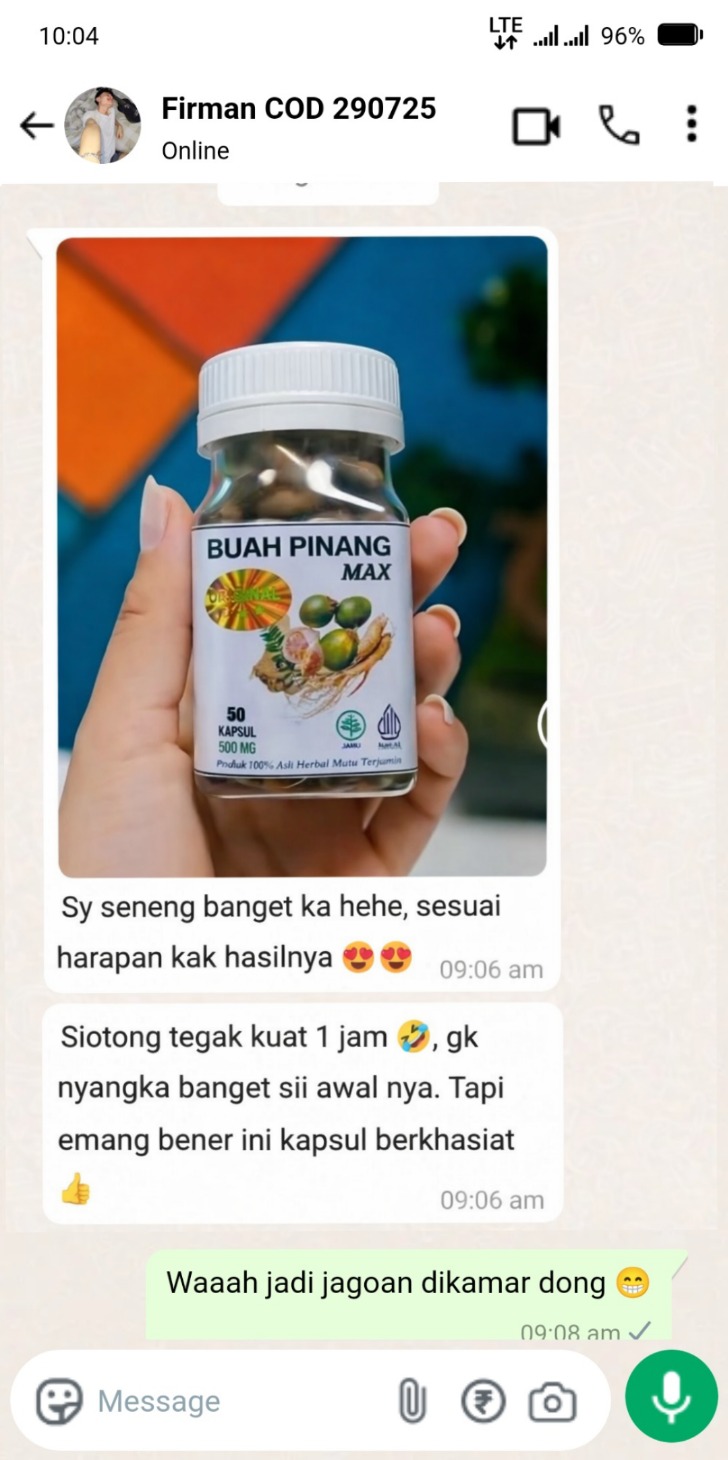The width and height of the screenshot is (728, 1460).
Task: Open the Buah Pinang Max photo message
Action: 302,556
